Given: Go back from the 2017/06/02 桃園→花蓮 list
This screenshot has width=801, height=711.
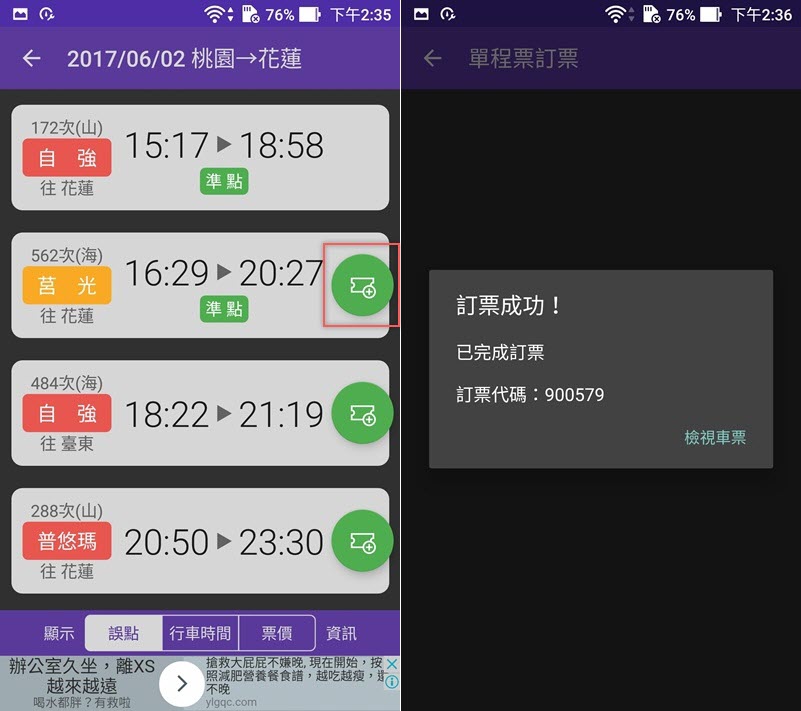Looking at the screenshot, I should pos(31,58).
